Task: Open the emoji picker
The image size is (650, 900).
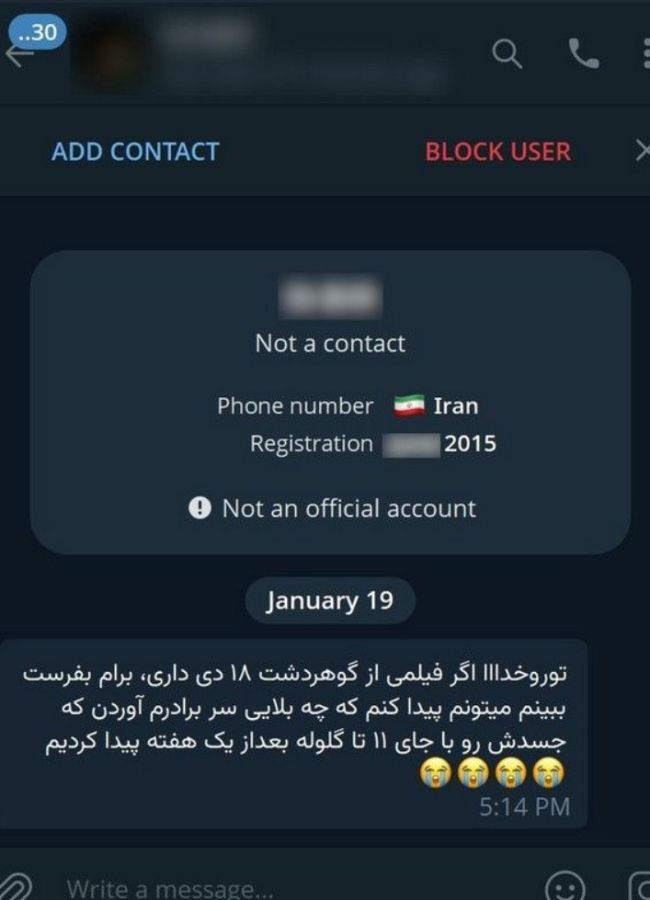Action: tap(565, 886)
